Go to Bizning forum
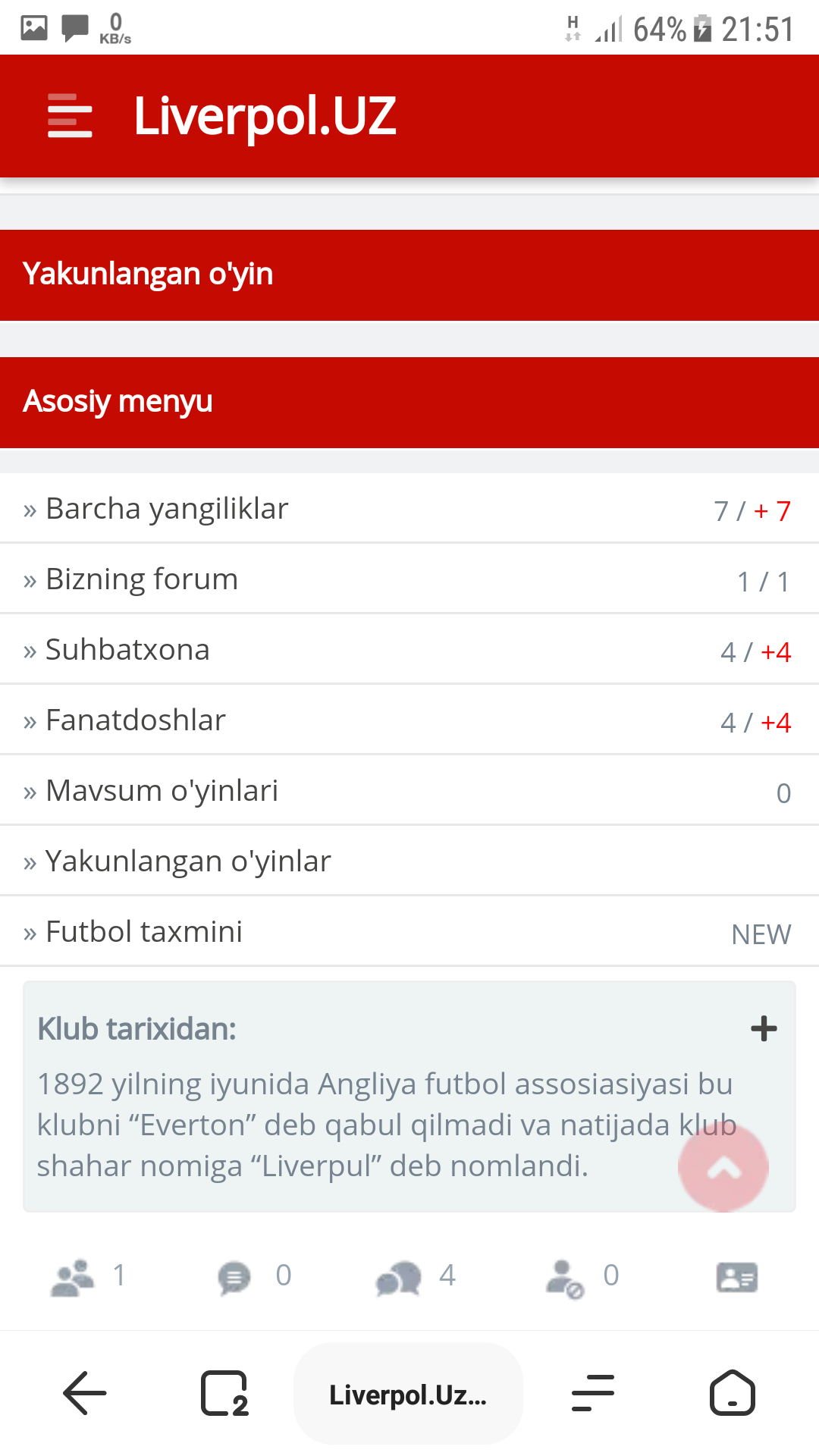The height and width of the screenshot is (1456, 819). pyautogui.click(x=142, y=579)
